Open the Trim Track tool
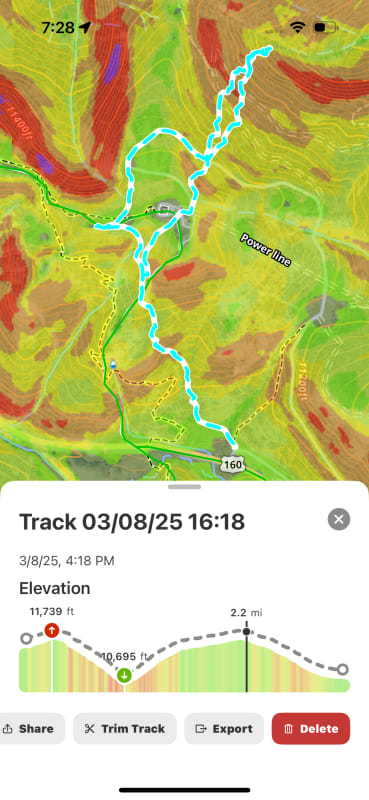 click(x=125, y=729)
